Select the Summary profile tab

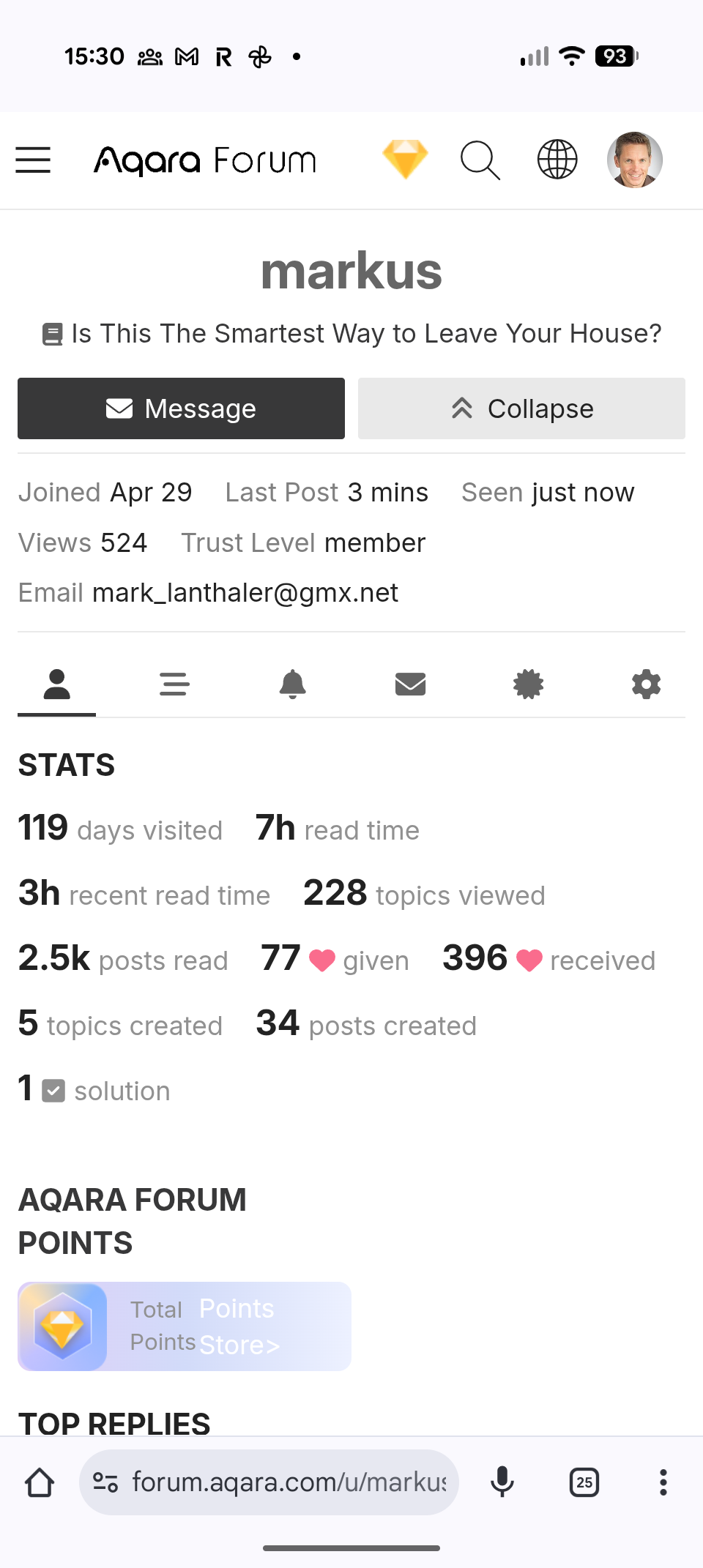56,684
